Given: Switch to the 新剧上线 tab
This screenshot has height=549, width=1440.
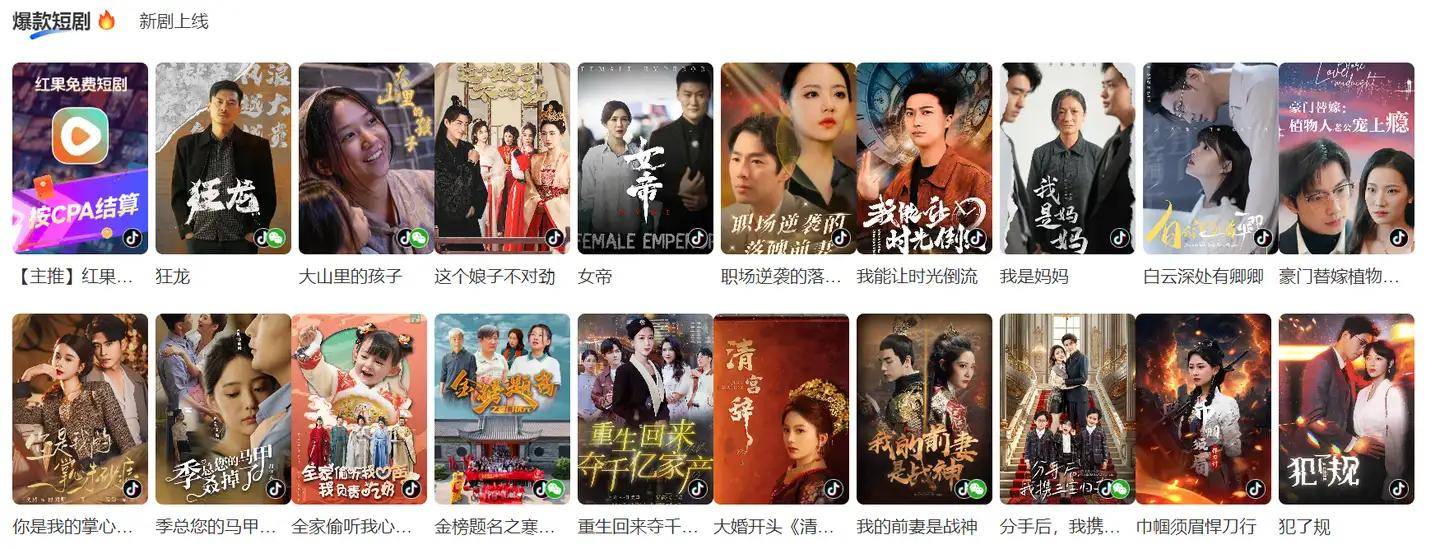Looking at the screenshot, I should coord(174,21).
